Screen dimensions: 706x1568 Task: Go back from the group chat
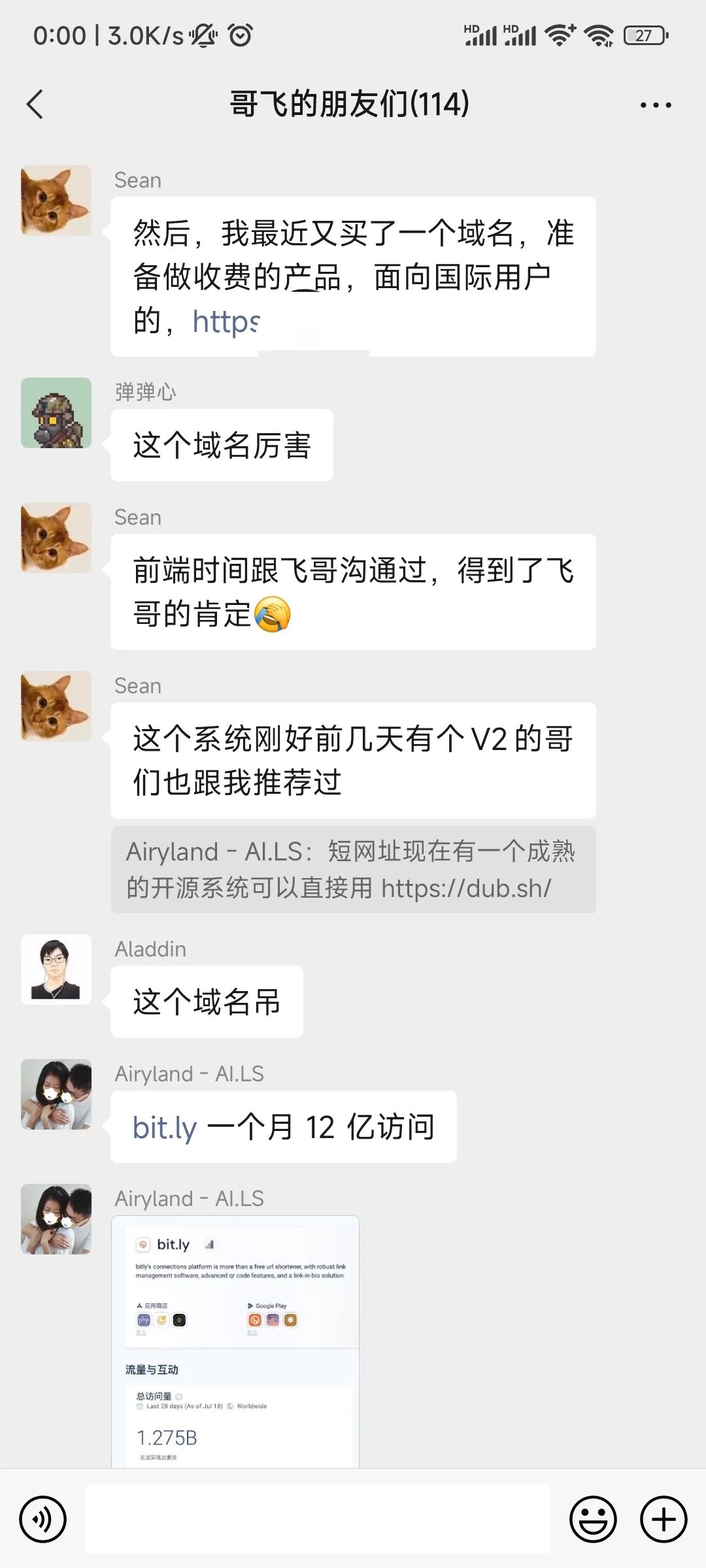35,105
